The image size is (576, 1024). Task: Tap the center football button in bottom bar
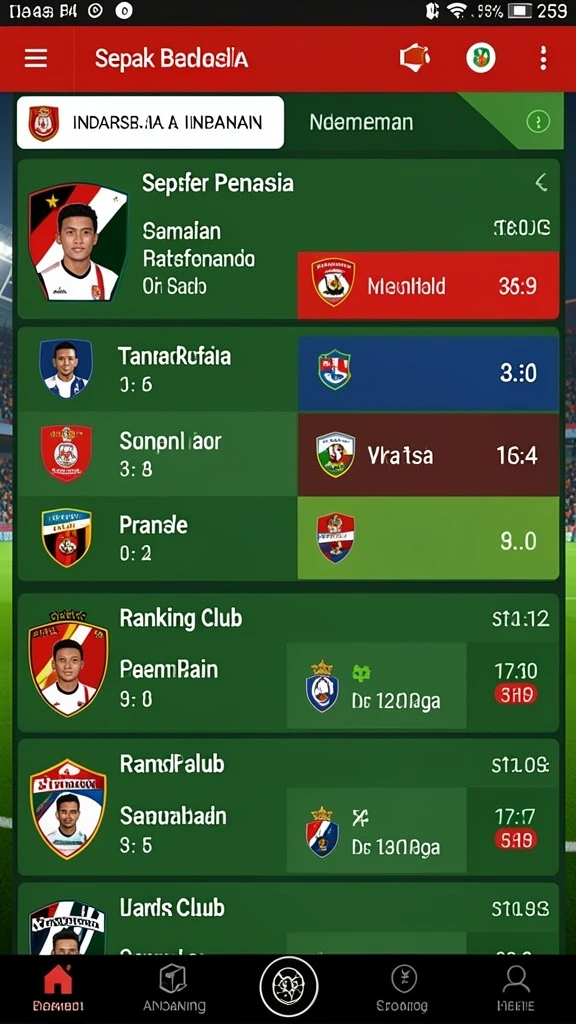(288, 986)
